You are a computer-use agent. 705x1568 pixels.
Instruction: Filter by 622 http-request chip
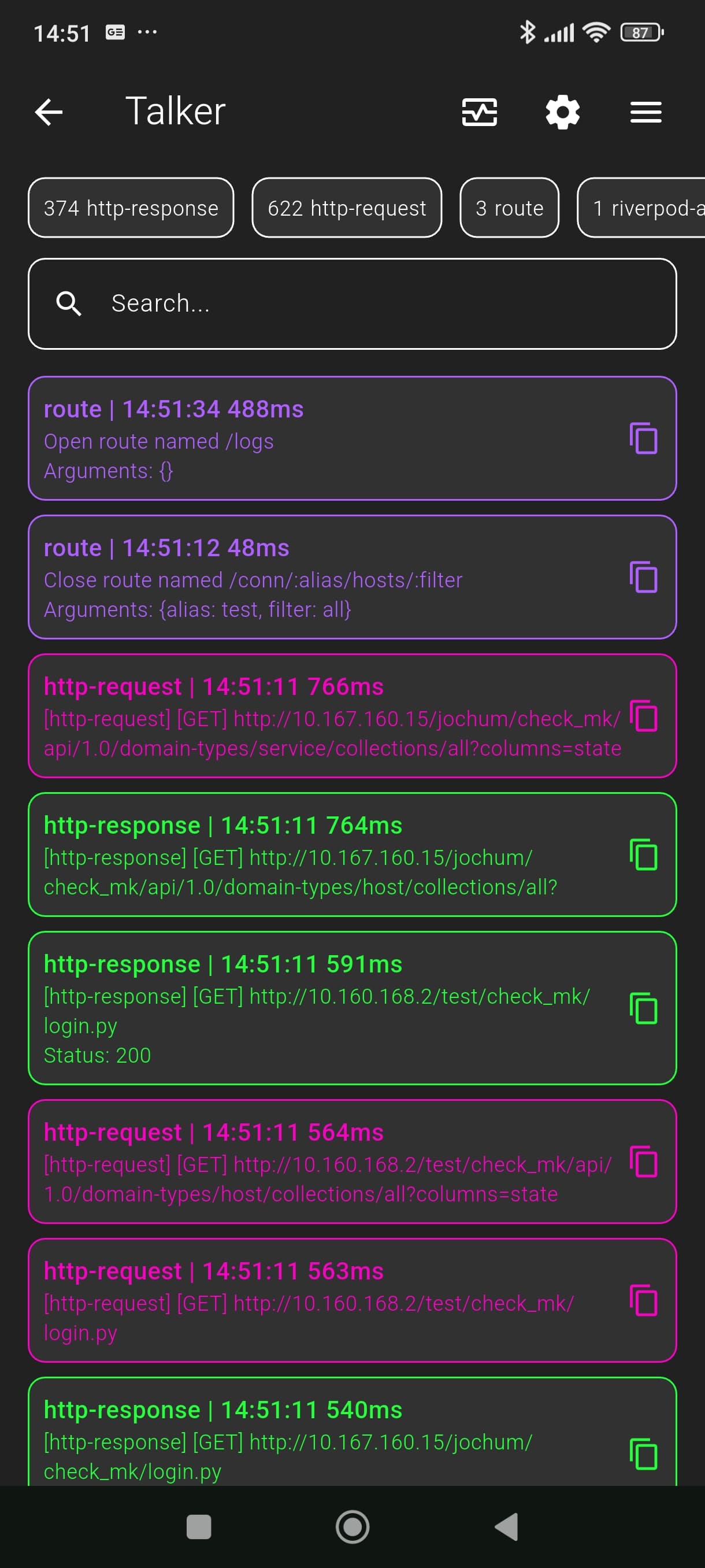click(x=347, y=208)
